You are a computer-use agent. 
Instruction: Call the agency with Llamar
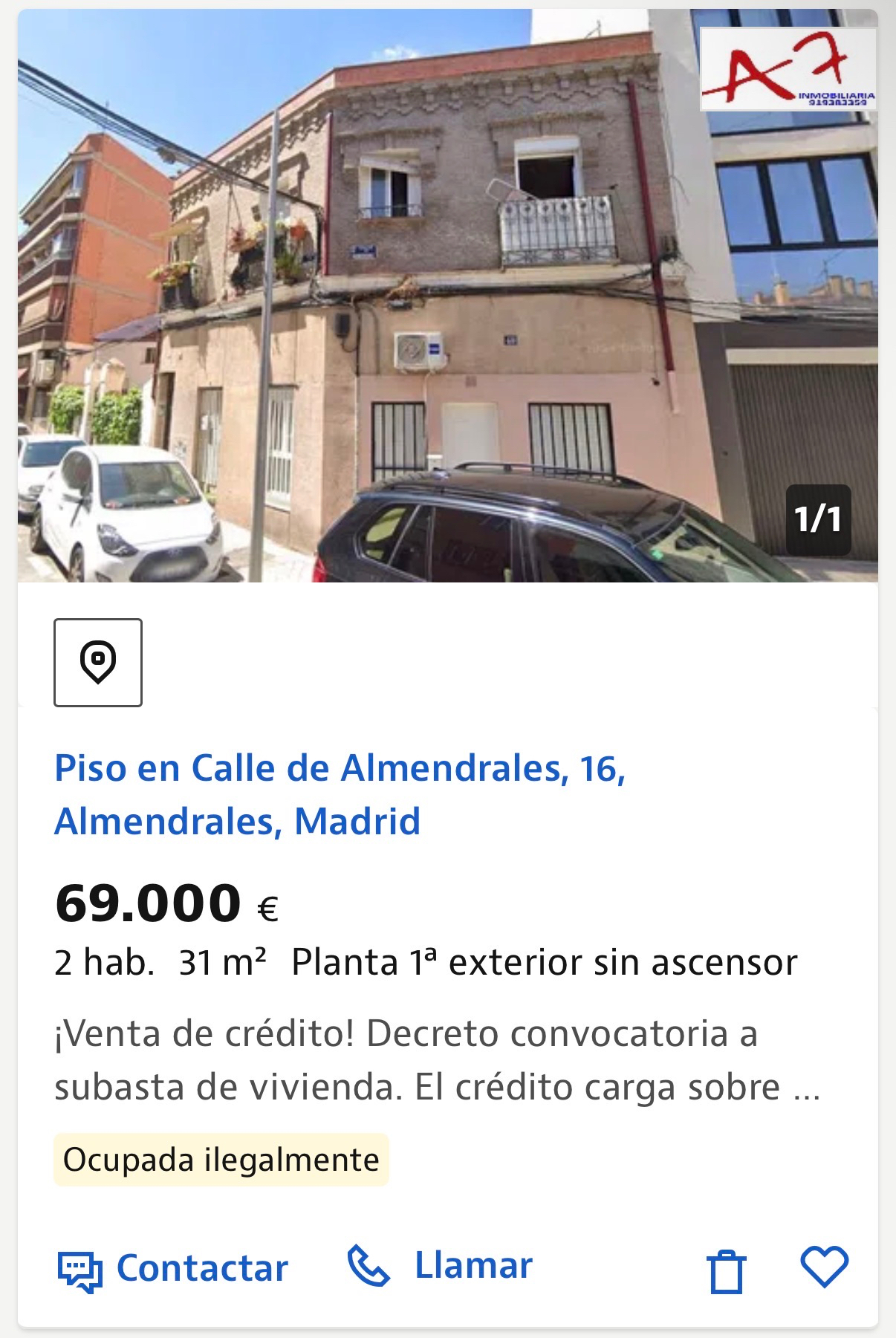441,1266
